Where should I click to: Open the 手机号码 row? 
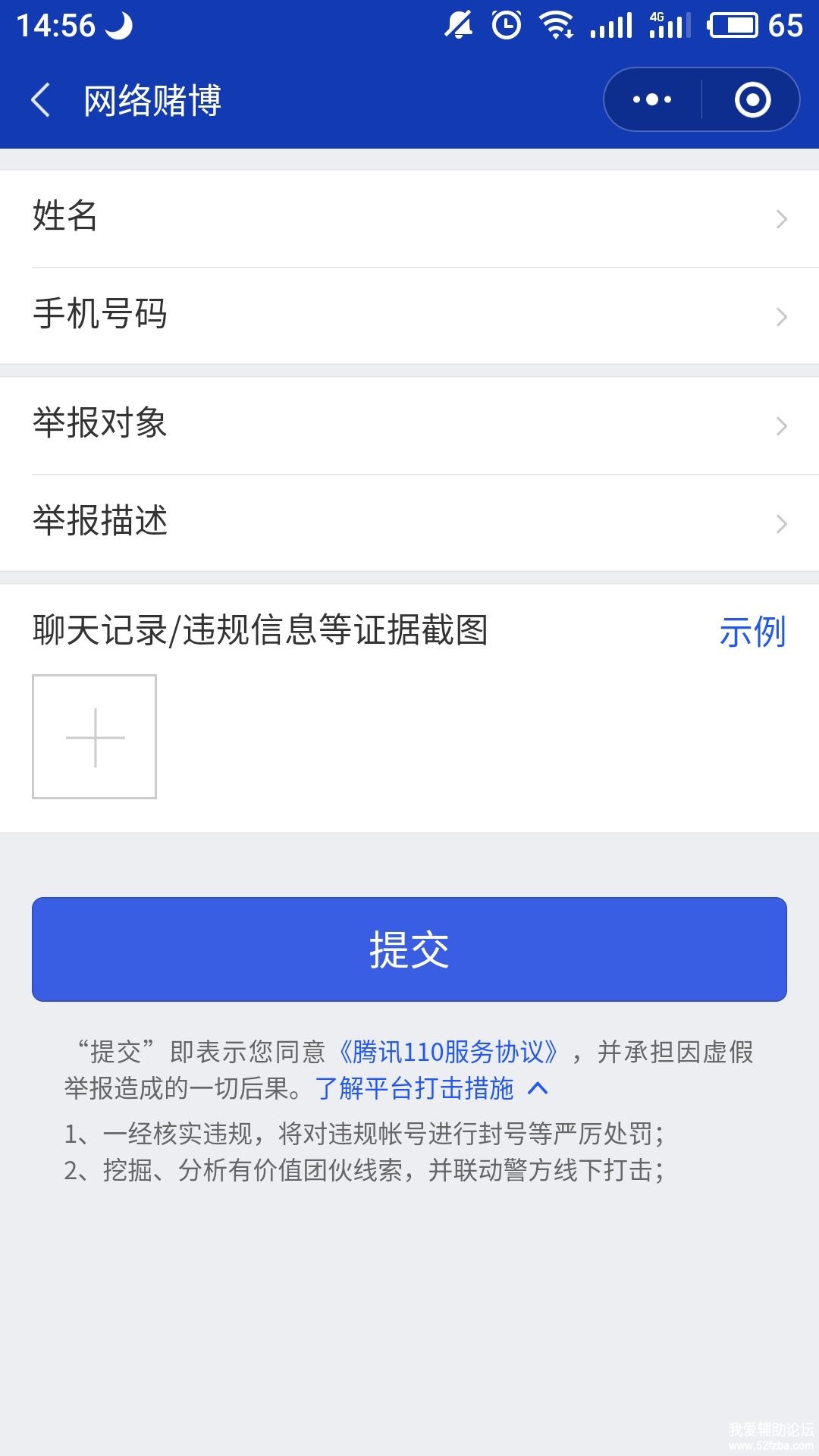click(409, 315)
